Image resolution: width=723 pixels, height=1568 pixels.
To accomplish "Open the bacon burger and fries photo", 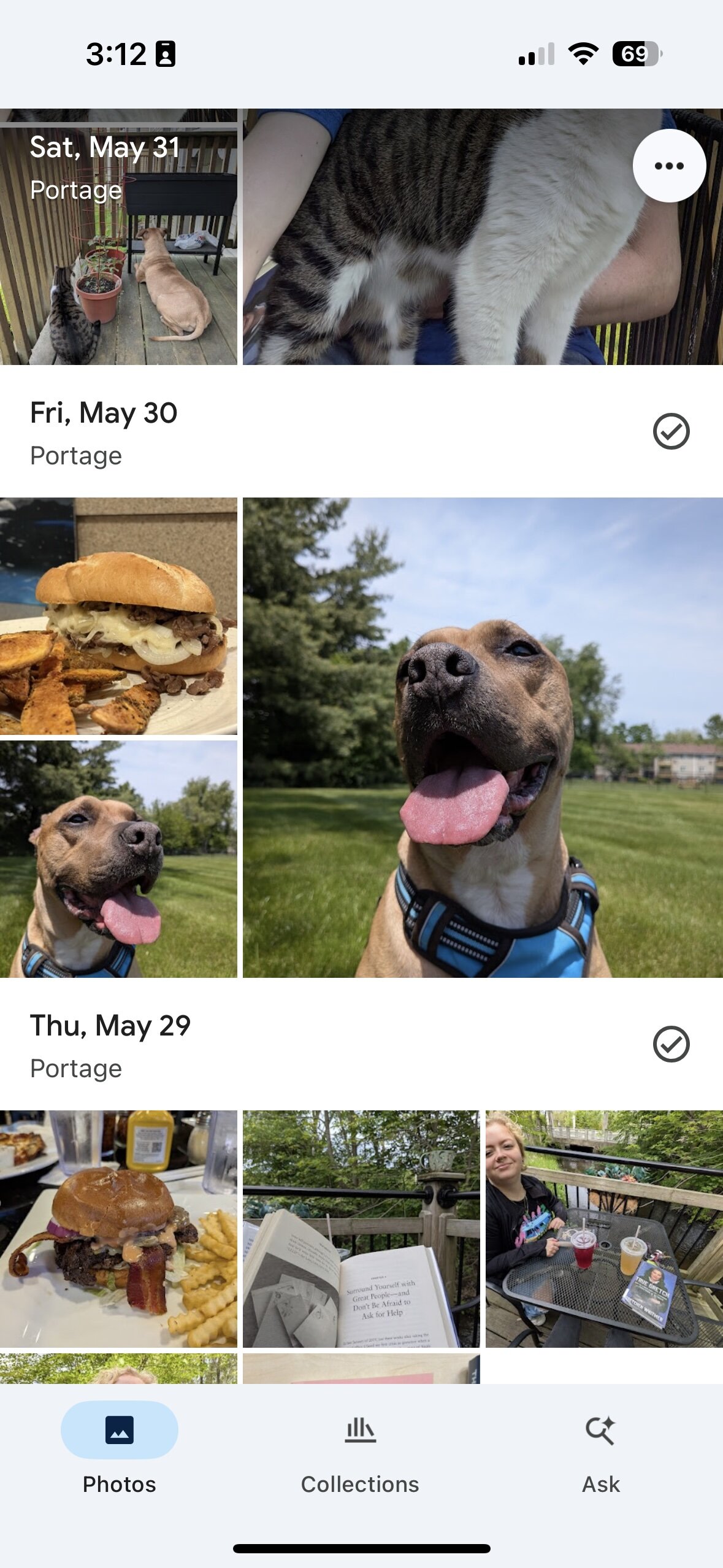I will (118, 1228).
